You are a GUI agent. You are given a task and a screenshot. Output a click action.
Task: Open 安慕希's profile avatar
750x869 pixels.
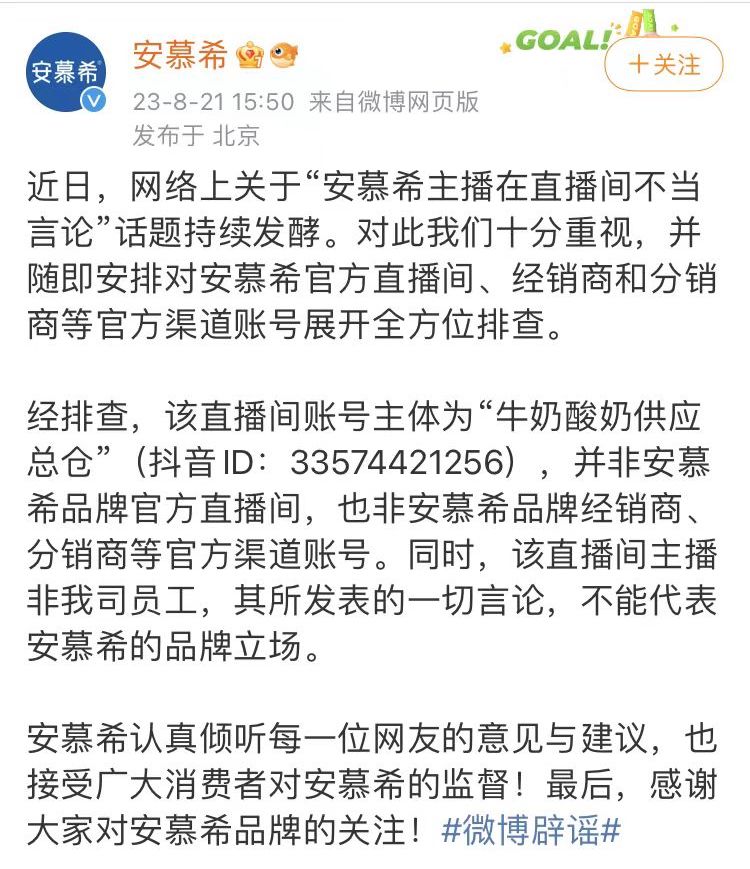(66, 72)
